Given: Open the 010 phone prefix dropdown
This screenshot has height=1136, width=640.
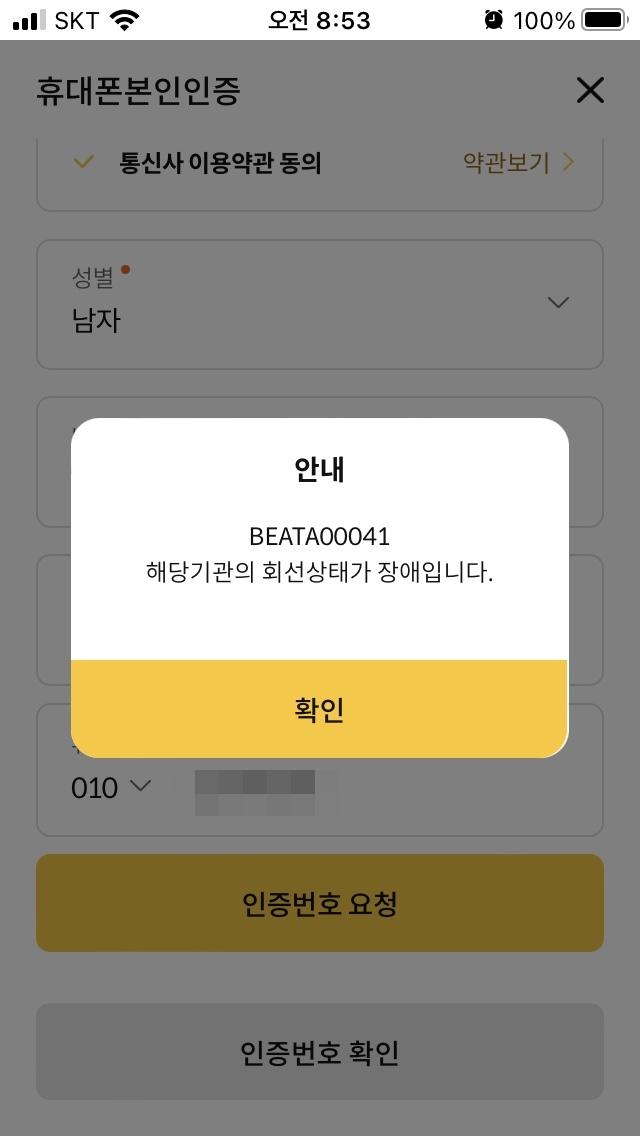Looking at the screenshot, I should click(111, 788).
